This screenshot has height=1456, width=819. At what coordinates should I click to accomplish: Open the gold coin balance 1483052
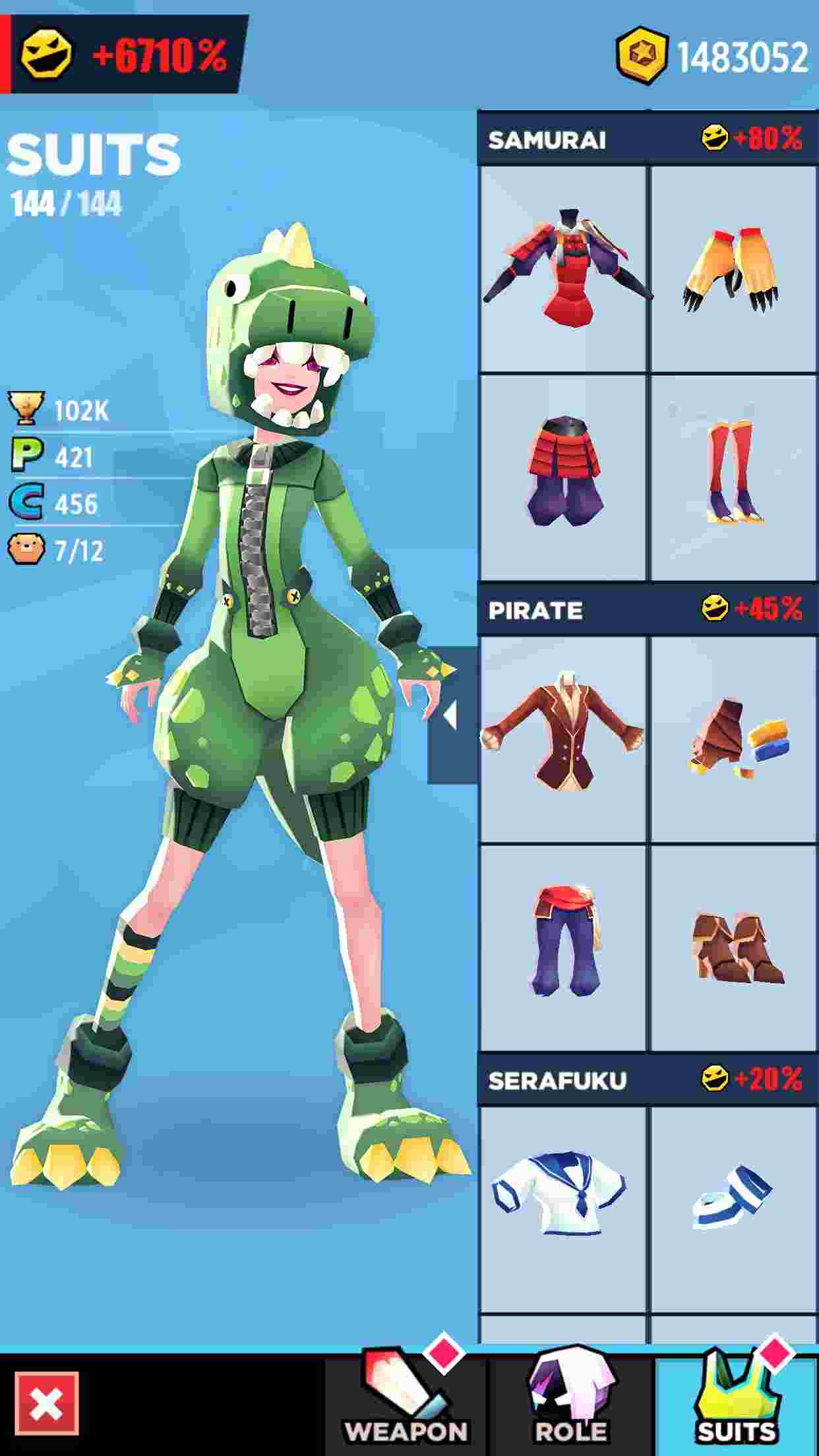pos(713,56)
